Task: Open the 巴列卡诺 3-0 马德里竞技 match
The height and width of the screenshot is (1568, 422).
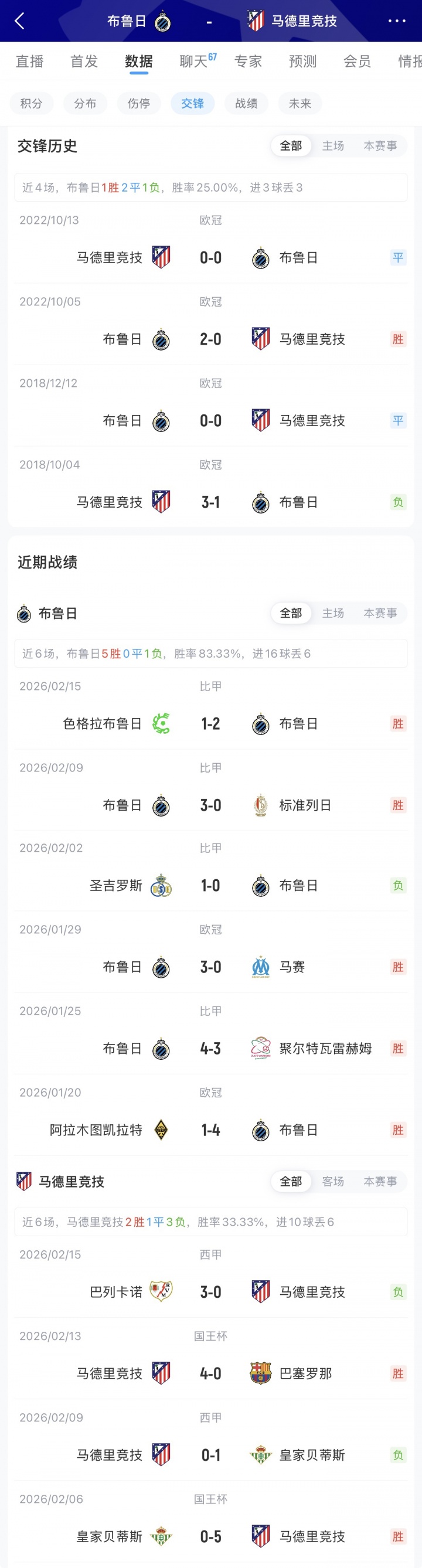Action: click(210, 1293)
